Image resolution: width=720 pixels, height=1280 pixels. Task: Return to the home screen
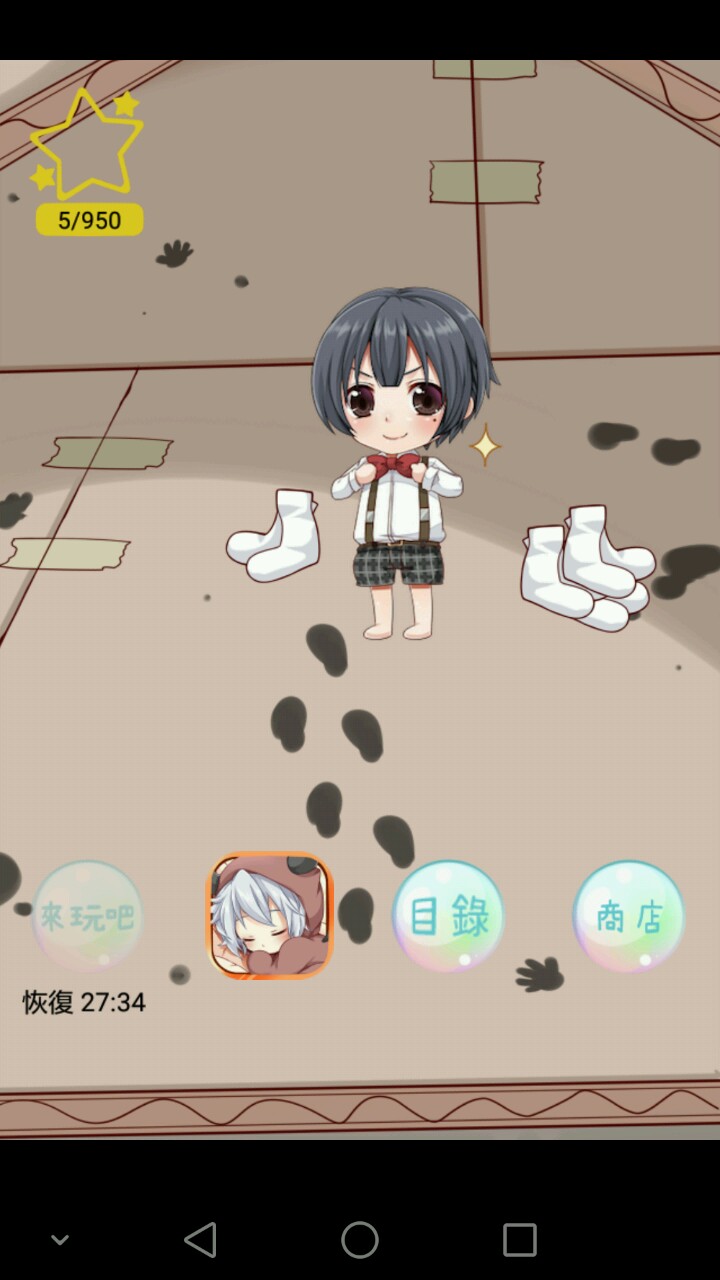point(360,1240)
